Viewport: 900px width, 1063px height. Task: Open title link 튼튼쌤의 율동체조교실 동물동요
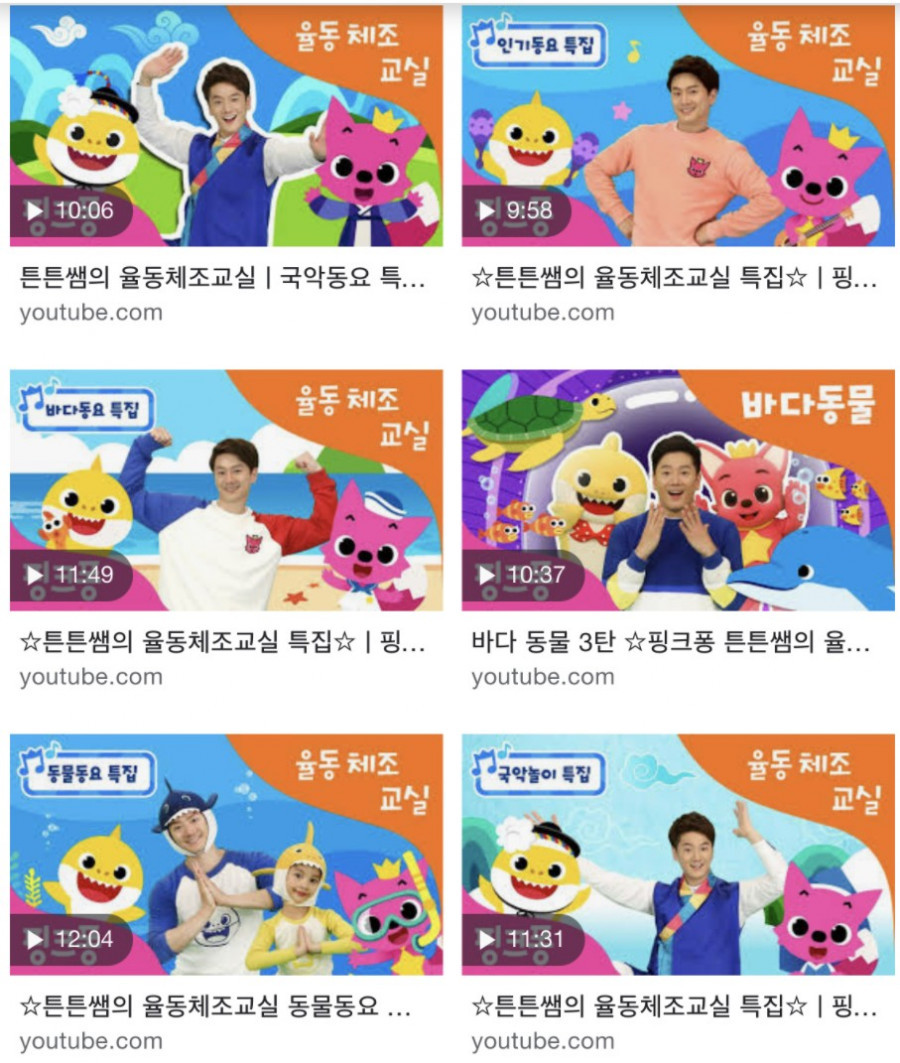coord(216,1006)
